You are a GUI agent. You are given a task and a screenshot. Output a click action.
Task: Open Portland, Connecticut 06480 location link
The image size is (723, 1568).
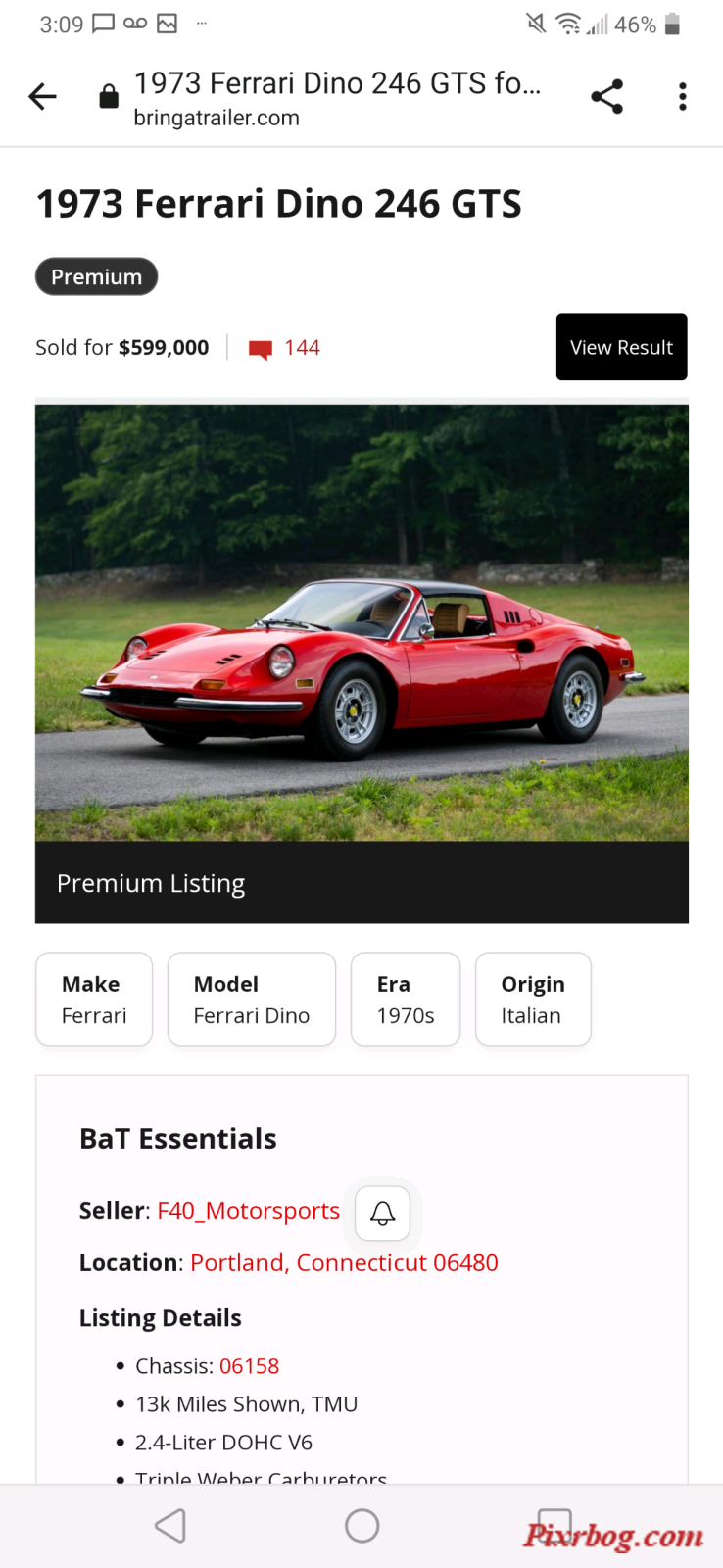click(x=344, y=1262)
